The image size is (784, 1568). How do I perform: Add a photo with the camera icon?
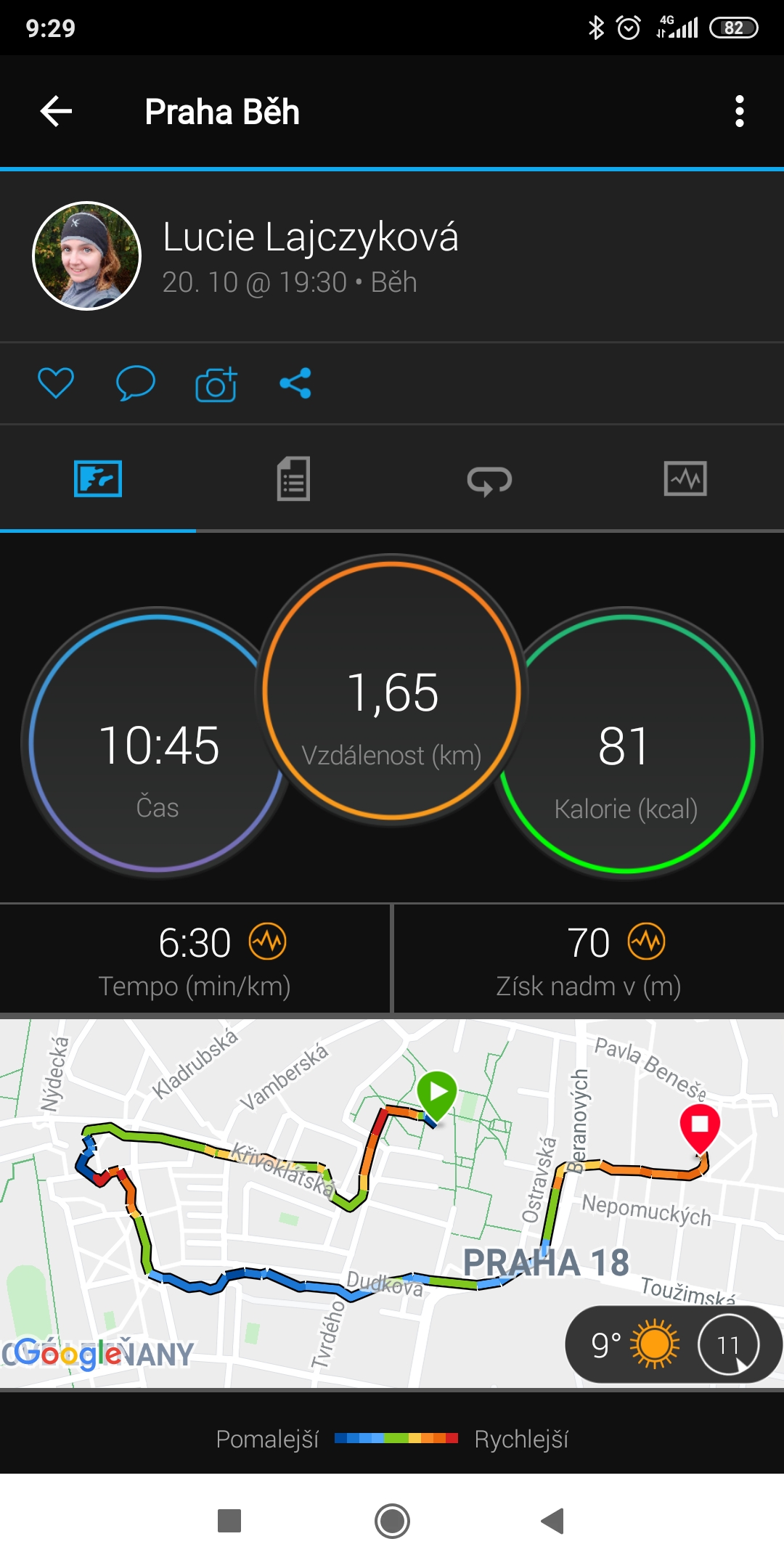pyautogui.click(x=216, y=383)
